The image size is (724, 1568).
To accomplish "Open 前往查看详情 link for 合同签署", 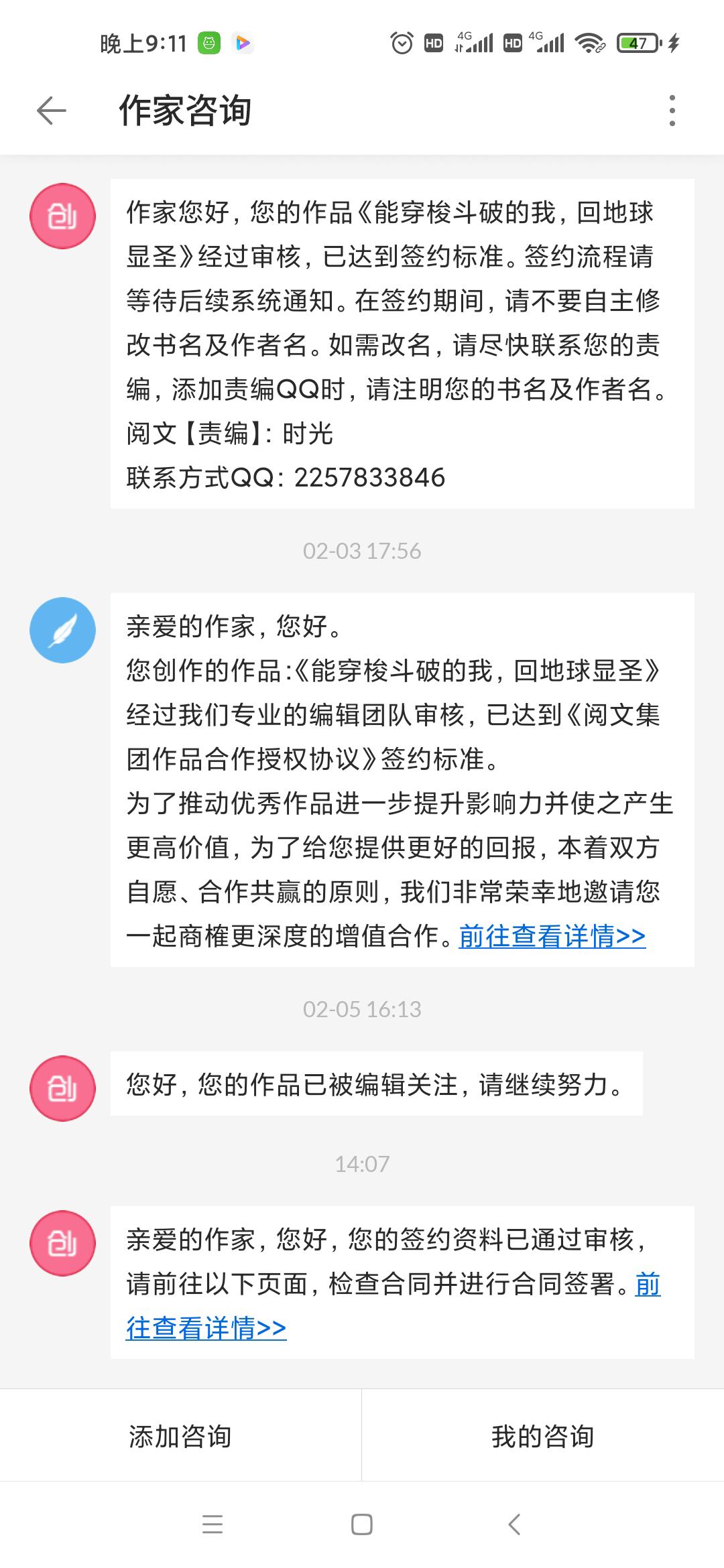I will [x=206, y=1327].
